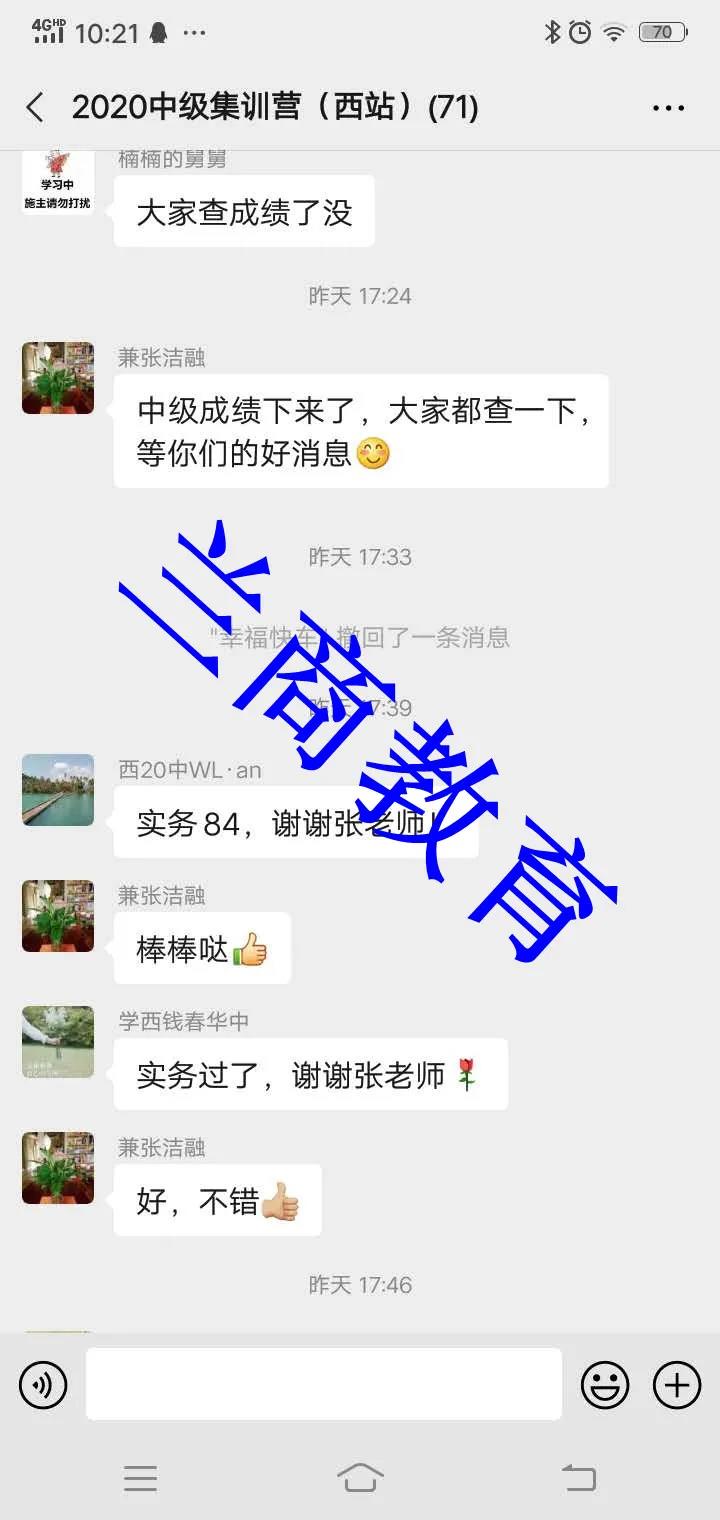The width and height of the screenshot is (720, 1520).
Task: Tap the system home button
Action: (x=360, y=1477)
